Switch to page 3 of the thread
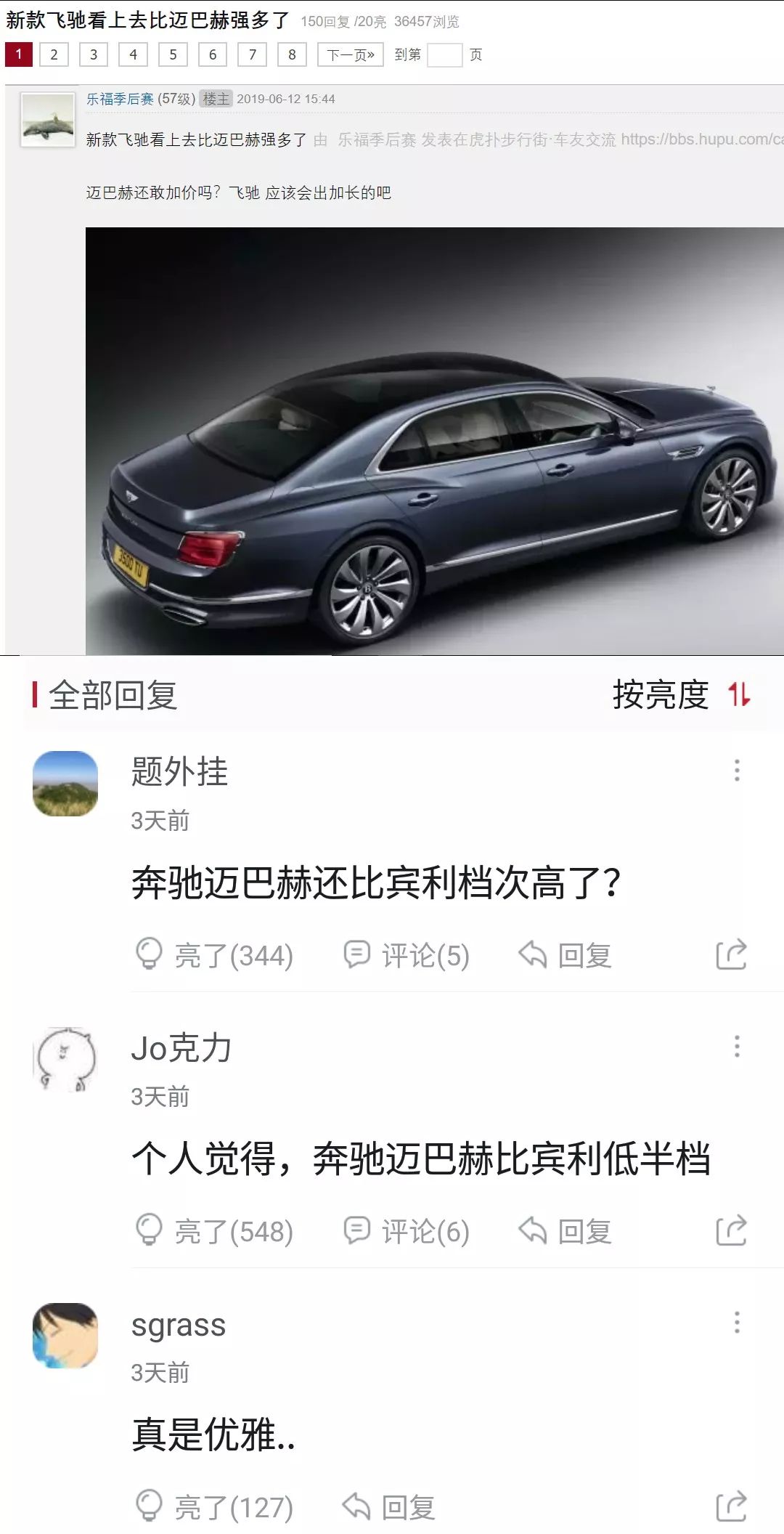This screenshot has height=1534, width=784. click(x=92, y=54)
